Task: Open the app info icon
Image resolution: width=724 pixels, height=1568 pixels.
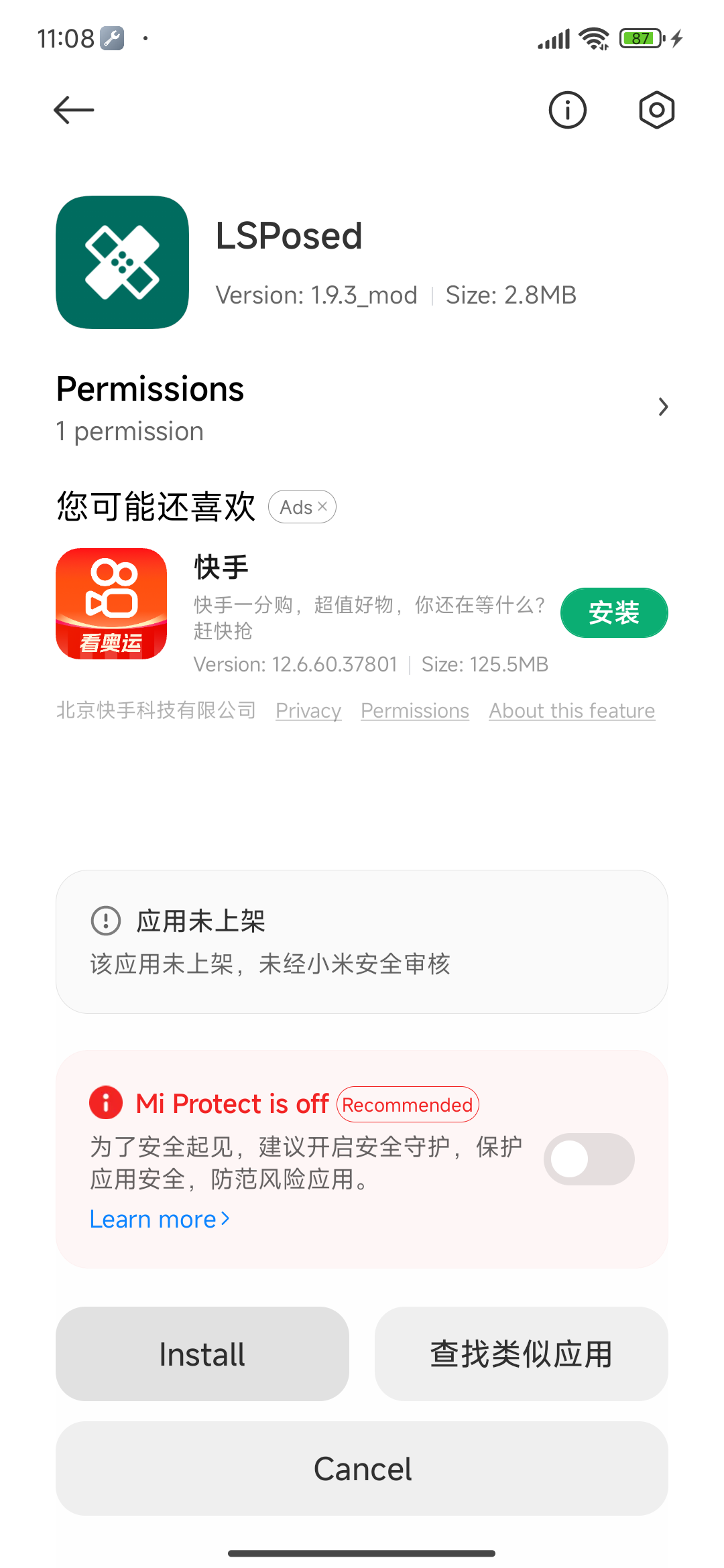Action: (567, 110)
